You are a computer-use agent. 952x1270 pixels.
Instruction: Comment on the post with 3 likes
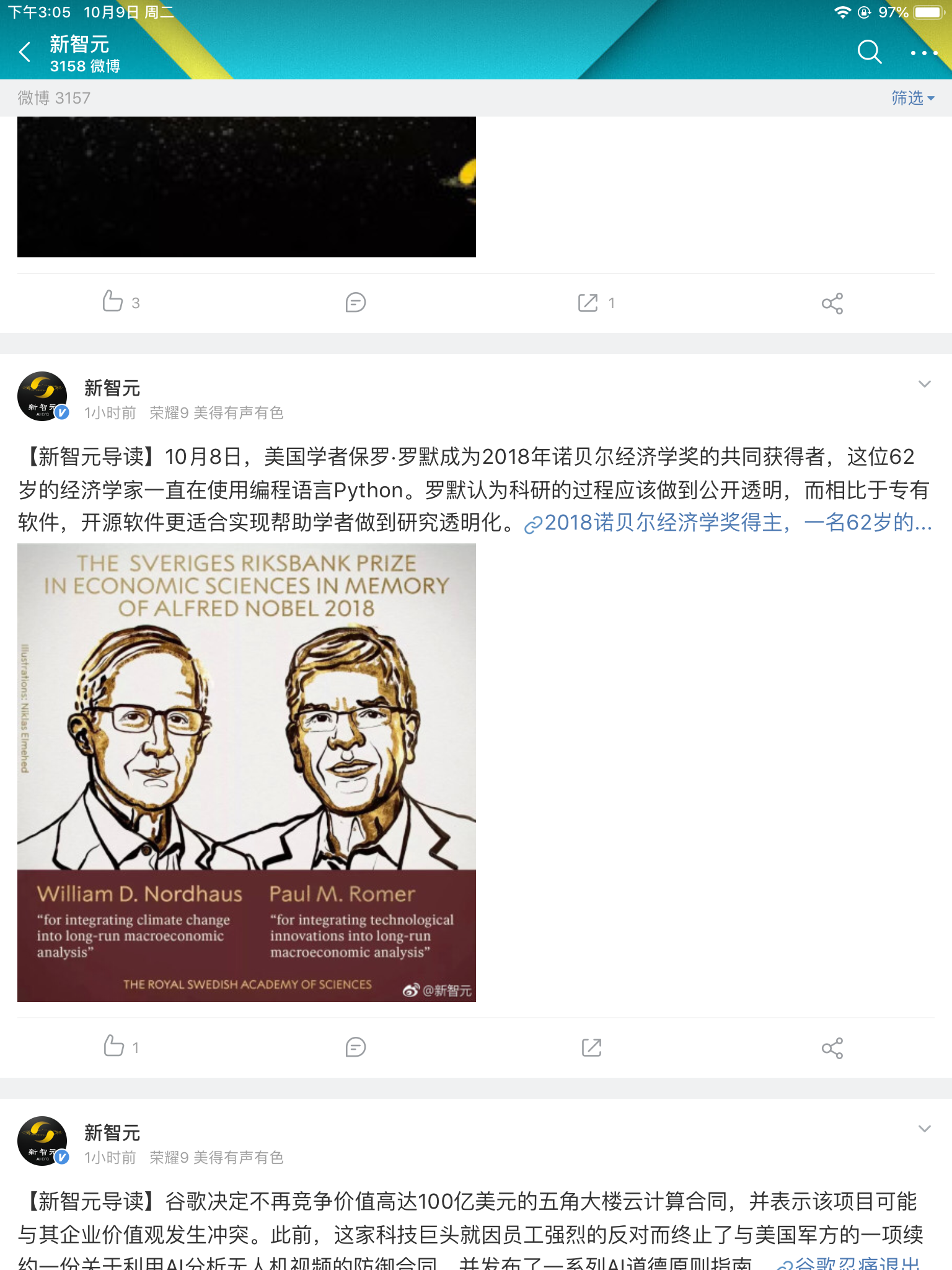[x=355, y=303]
